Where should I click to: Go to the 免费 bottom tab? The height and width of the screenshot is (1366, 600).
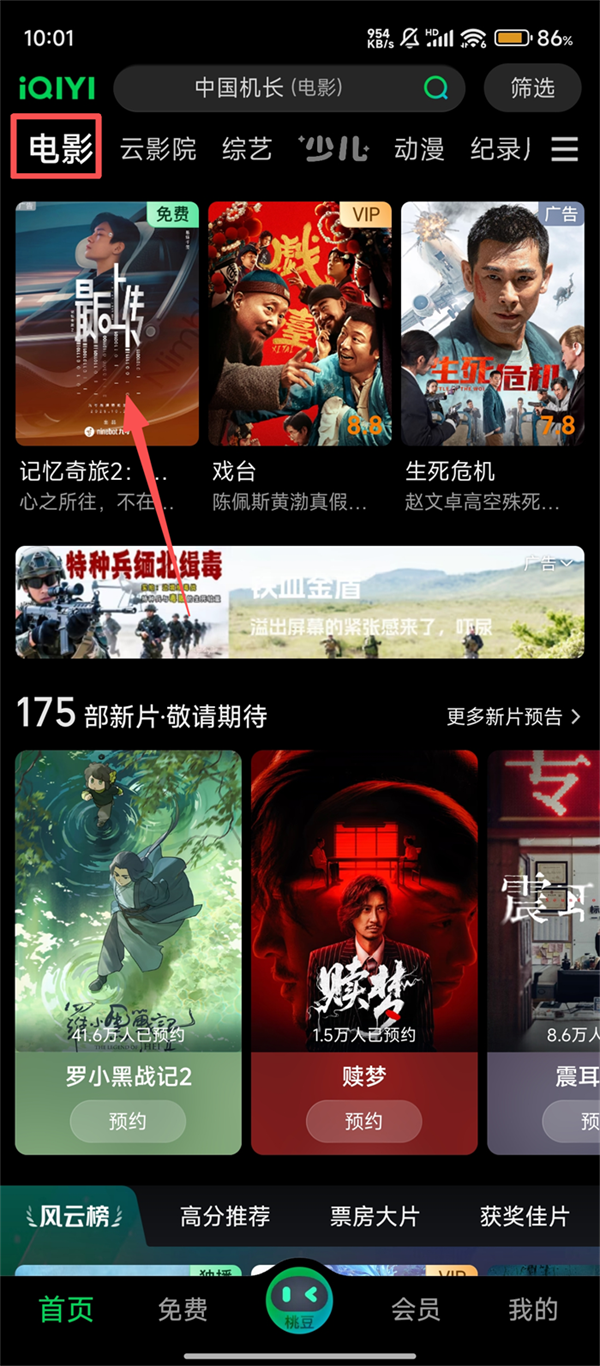click(x=183, y=1309)
